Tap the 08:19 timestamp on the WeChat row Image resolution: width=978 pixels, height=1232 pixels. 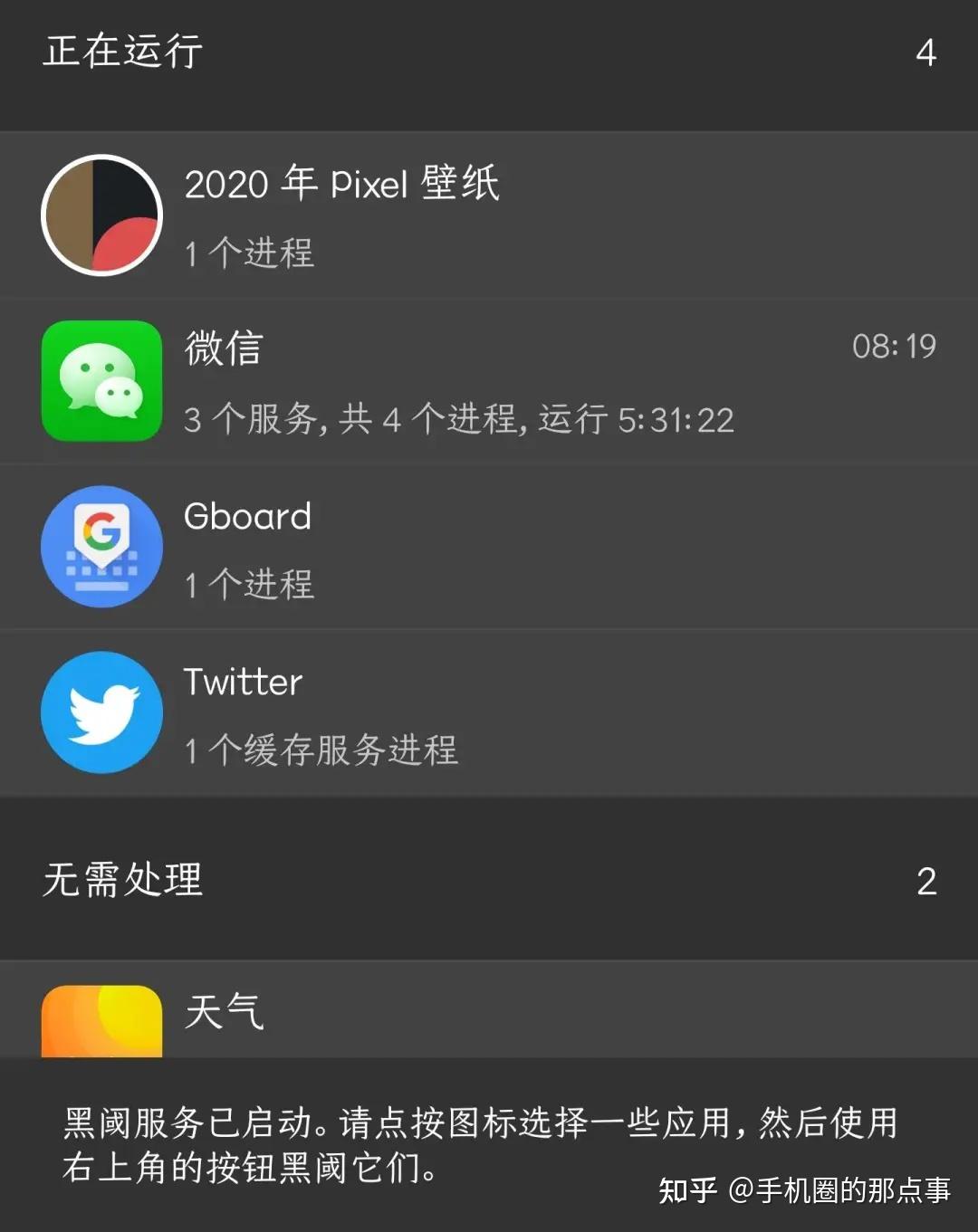coord(895,345)
